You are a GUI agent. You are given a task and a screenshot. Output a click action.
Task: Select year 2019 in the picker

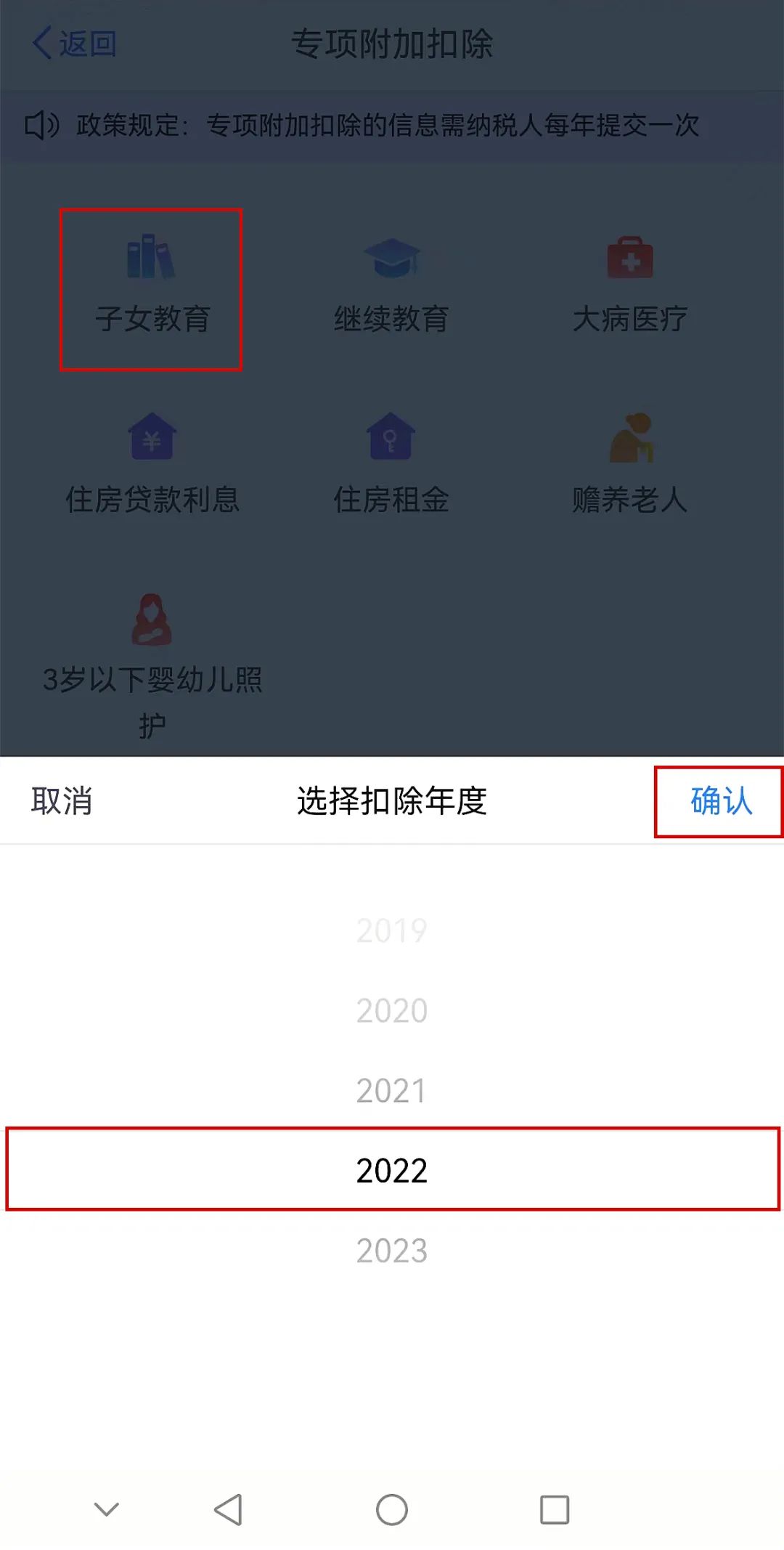pos(392,930)
